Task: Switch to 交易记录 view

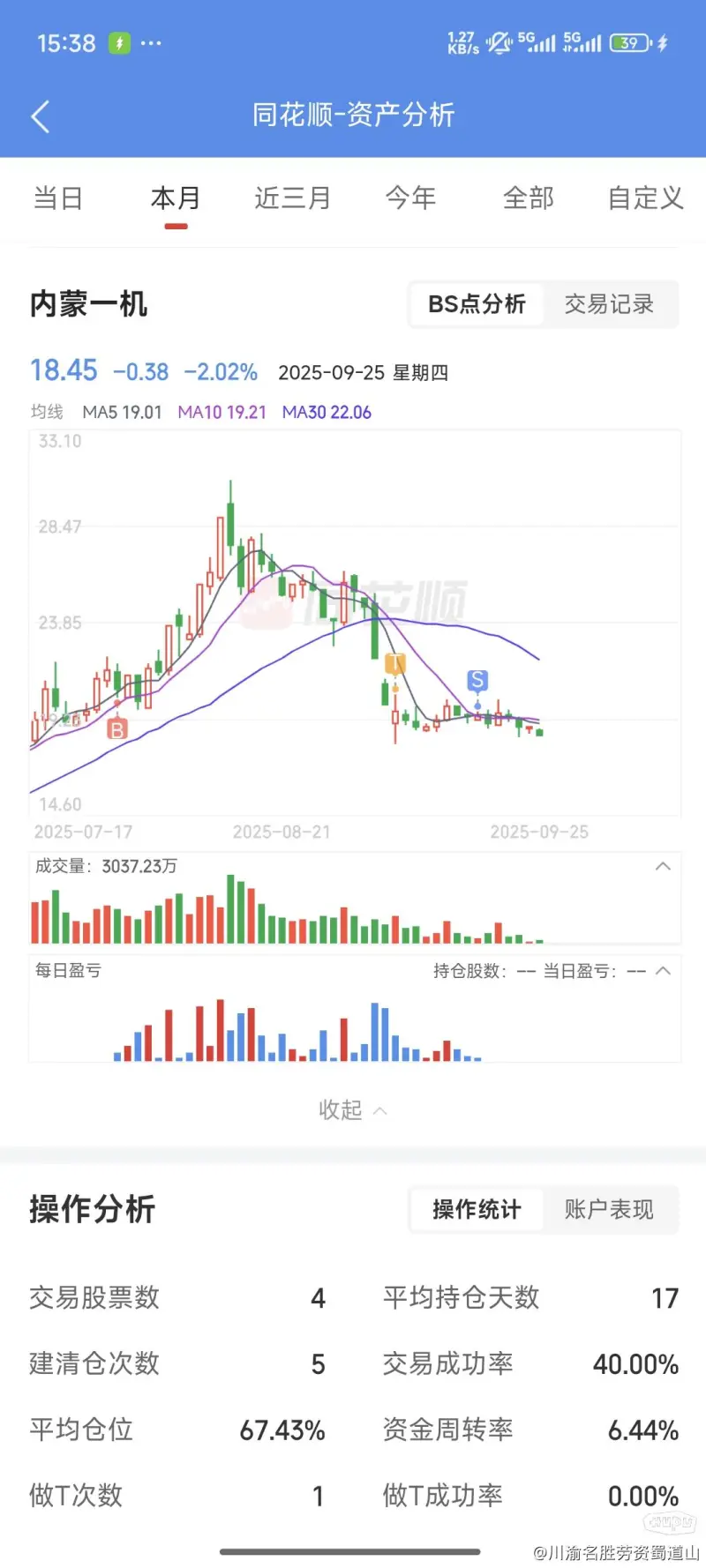Action: tap(609, 304)
